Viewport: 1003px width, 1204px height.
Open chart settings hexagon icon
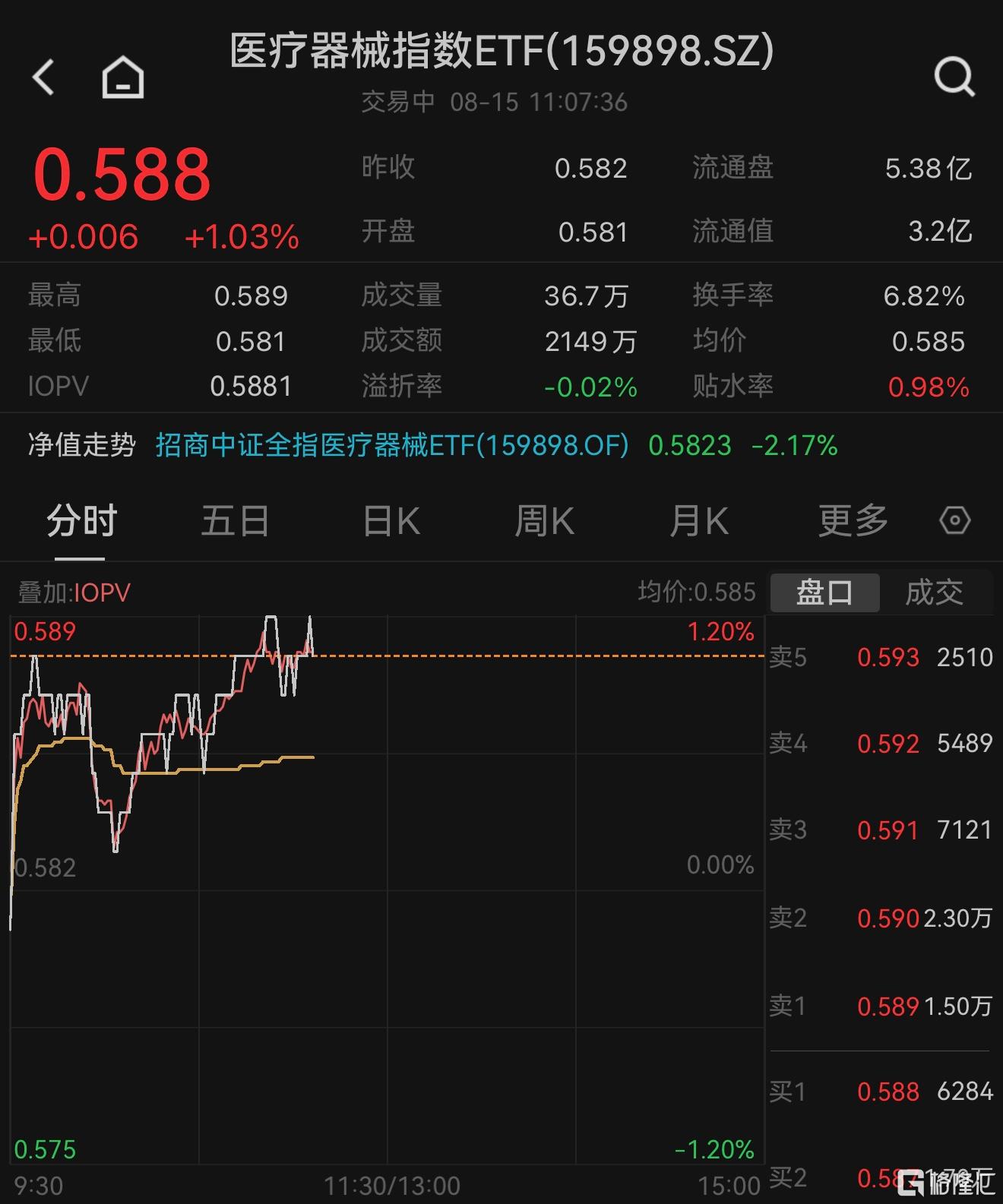(954, 521)
